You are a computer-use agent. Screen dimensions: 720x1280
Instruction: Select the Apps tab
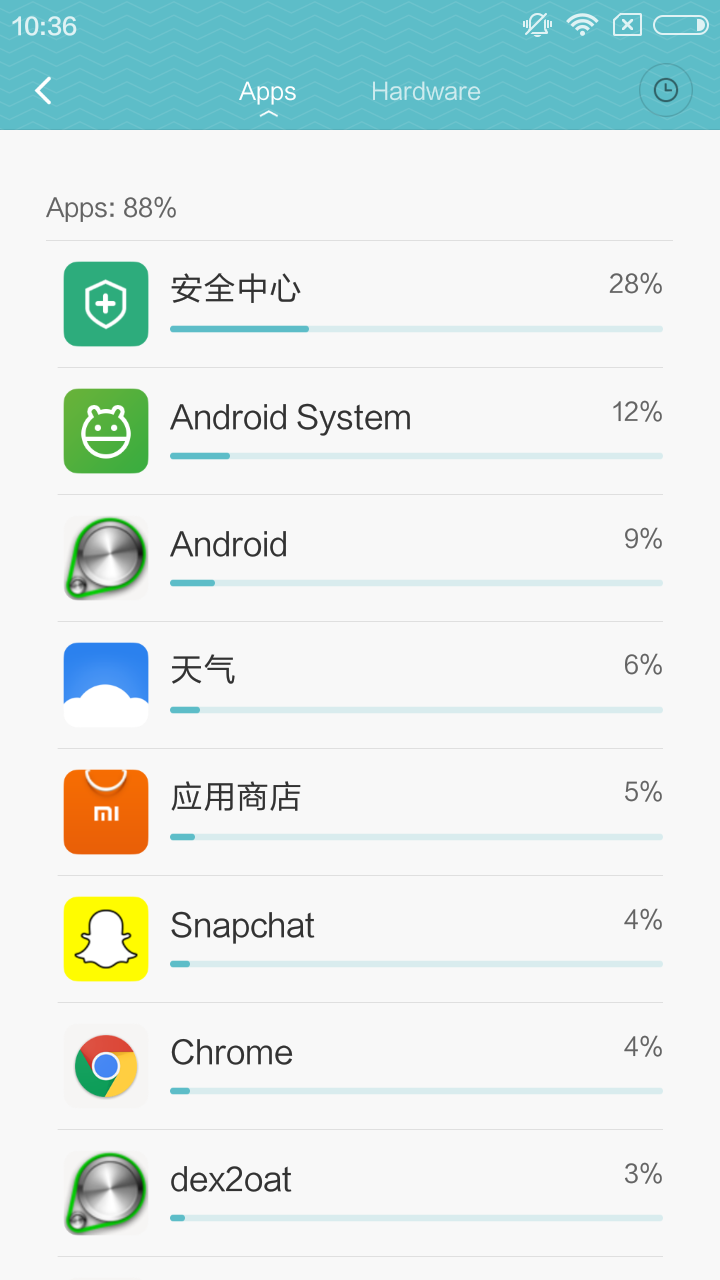point(268,91)
